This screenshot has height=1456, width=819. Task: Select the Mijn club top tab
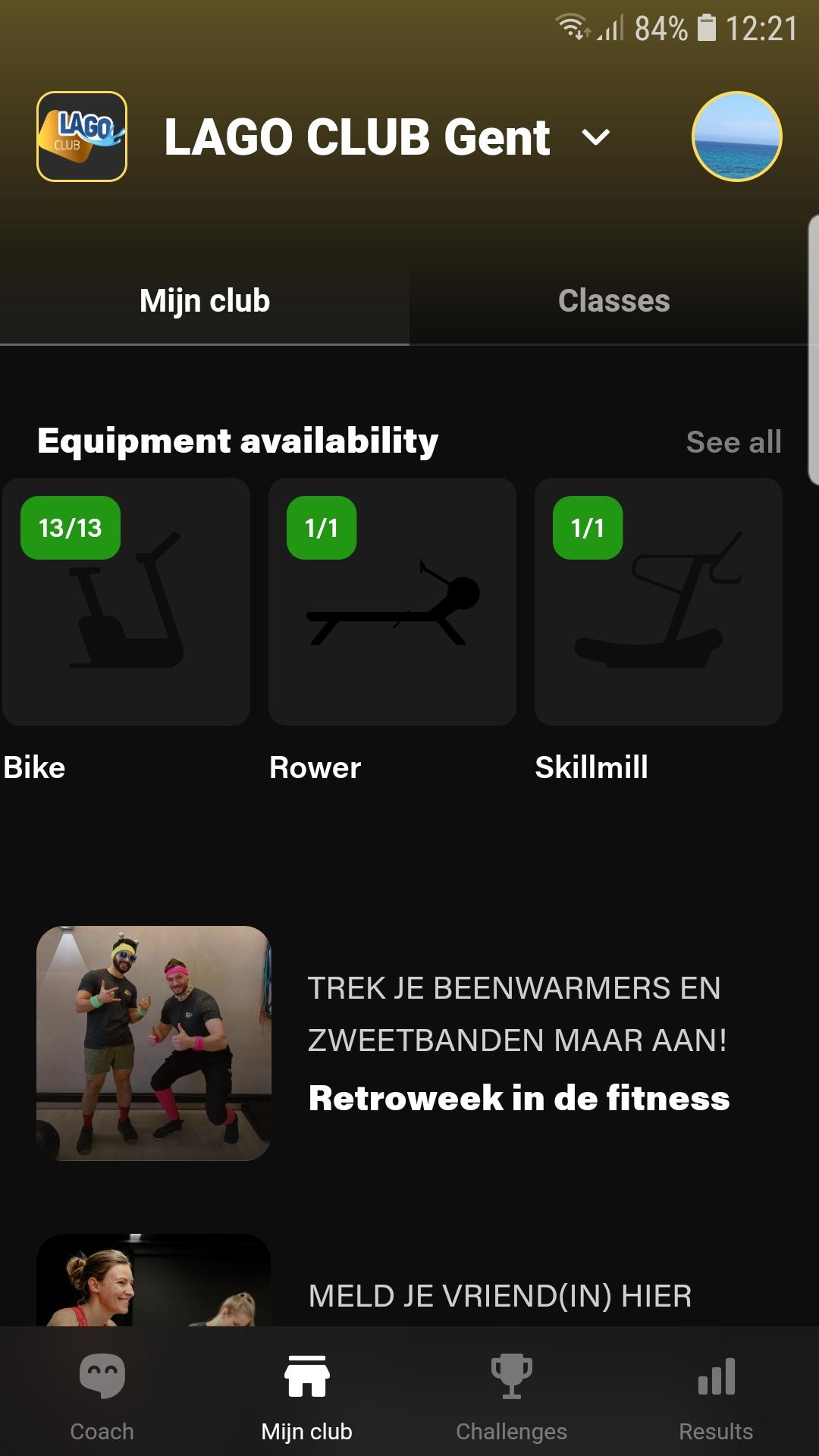205,301
